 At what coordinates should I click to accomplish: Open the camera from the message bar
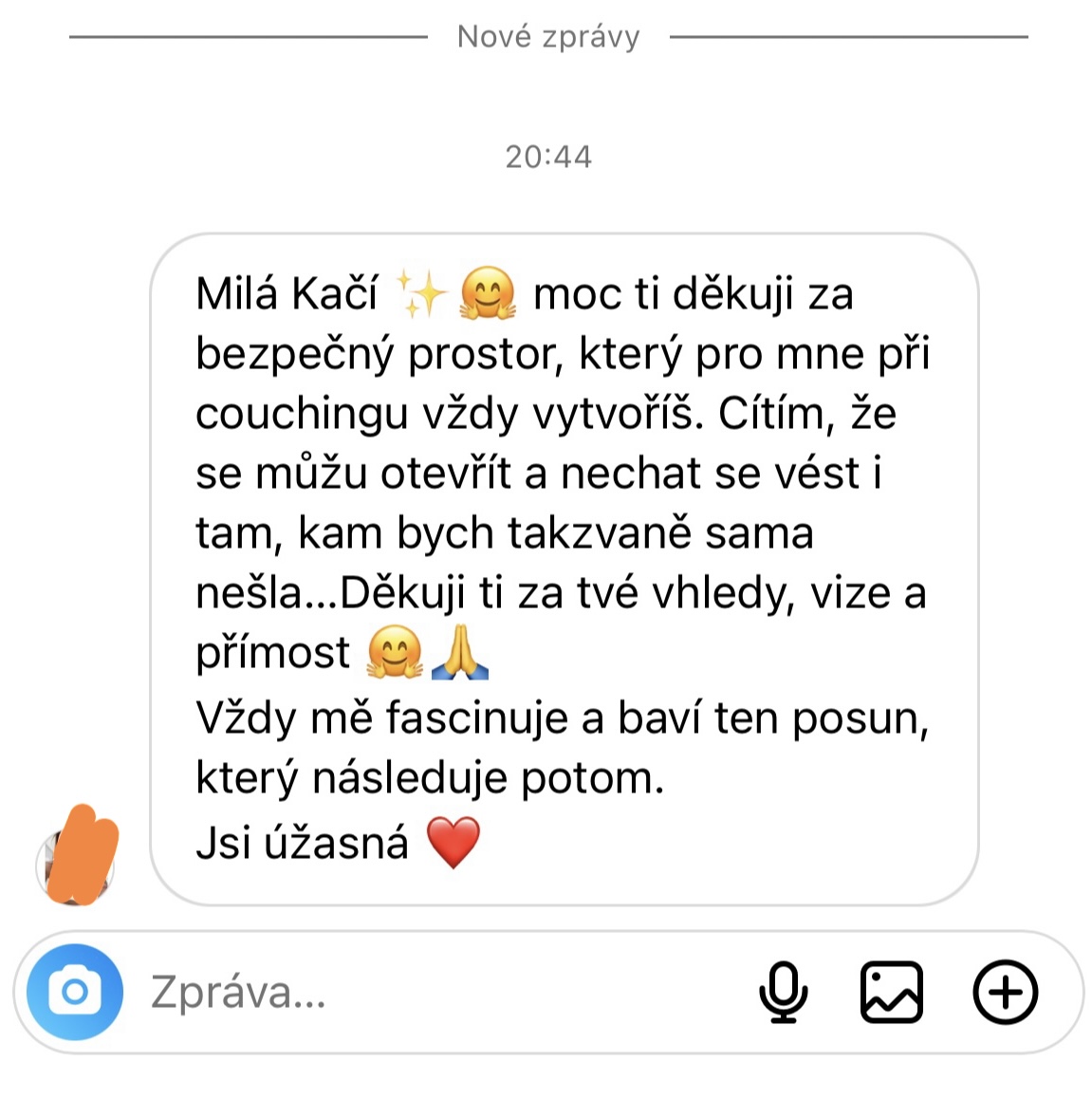click(x=75, y=992)
